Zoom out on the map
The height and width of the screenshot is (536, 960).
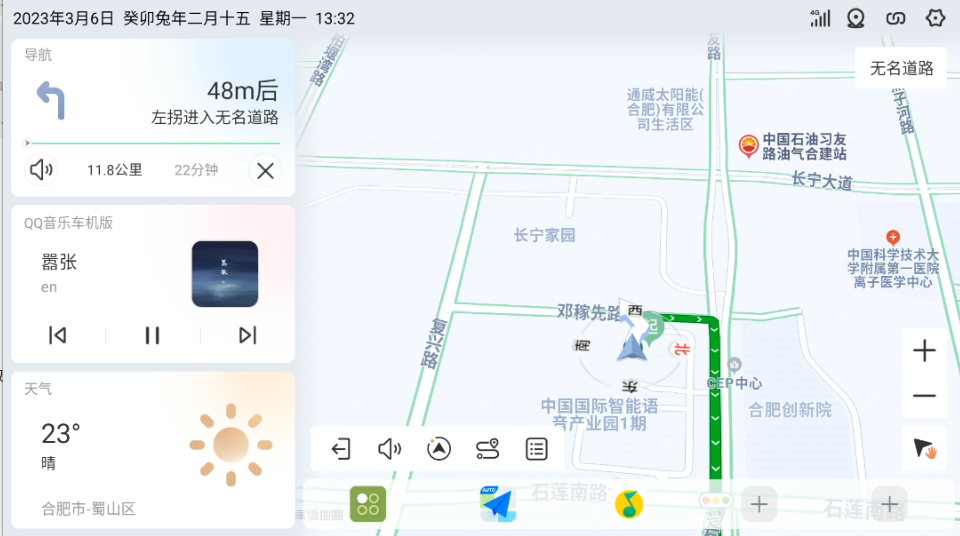click(x=924, y=397)
